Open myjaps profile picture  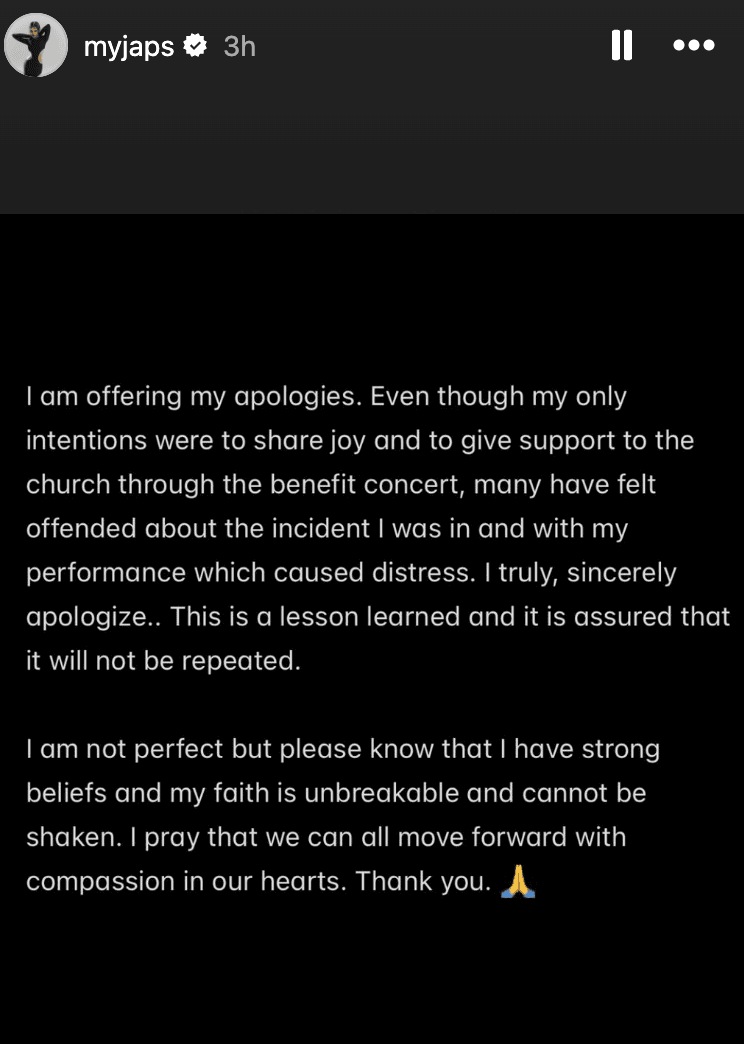(36, 46)
